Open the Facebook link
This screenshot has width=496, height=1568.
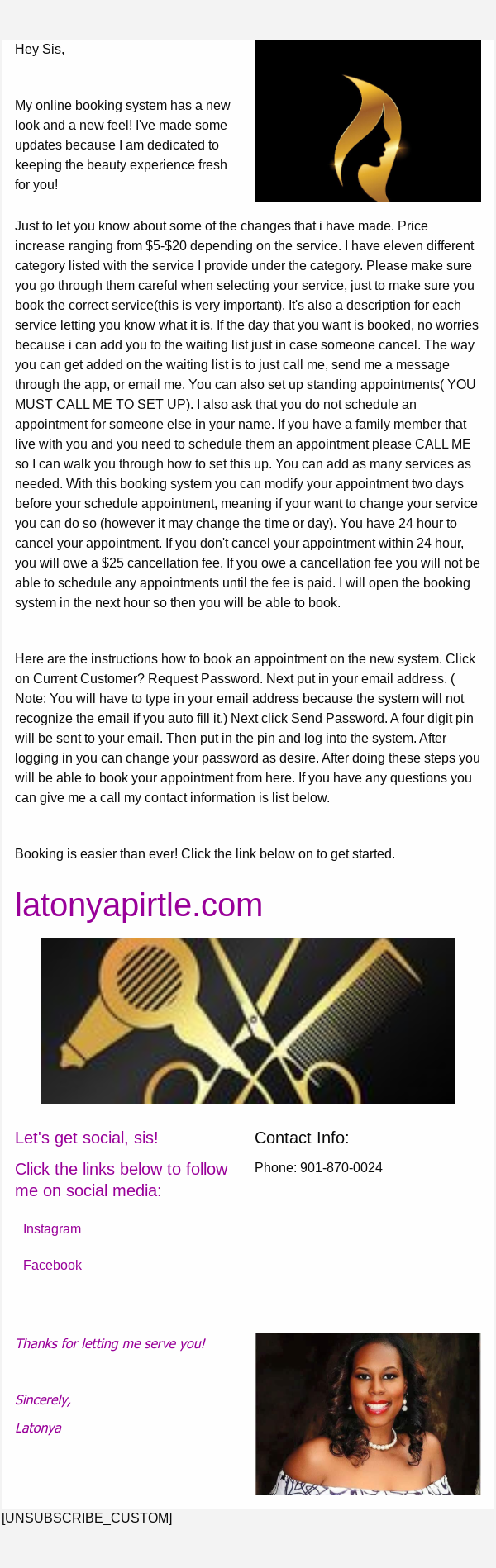coord(52,1266)
